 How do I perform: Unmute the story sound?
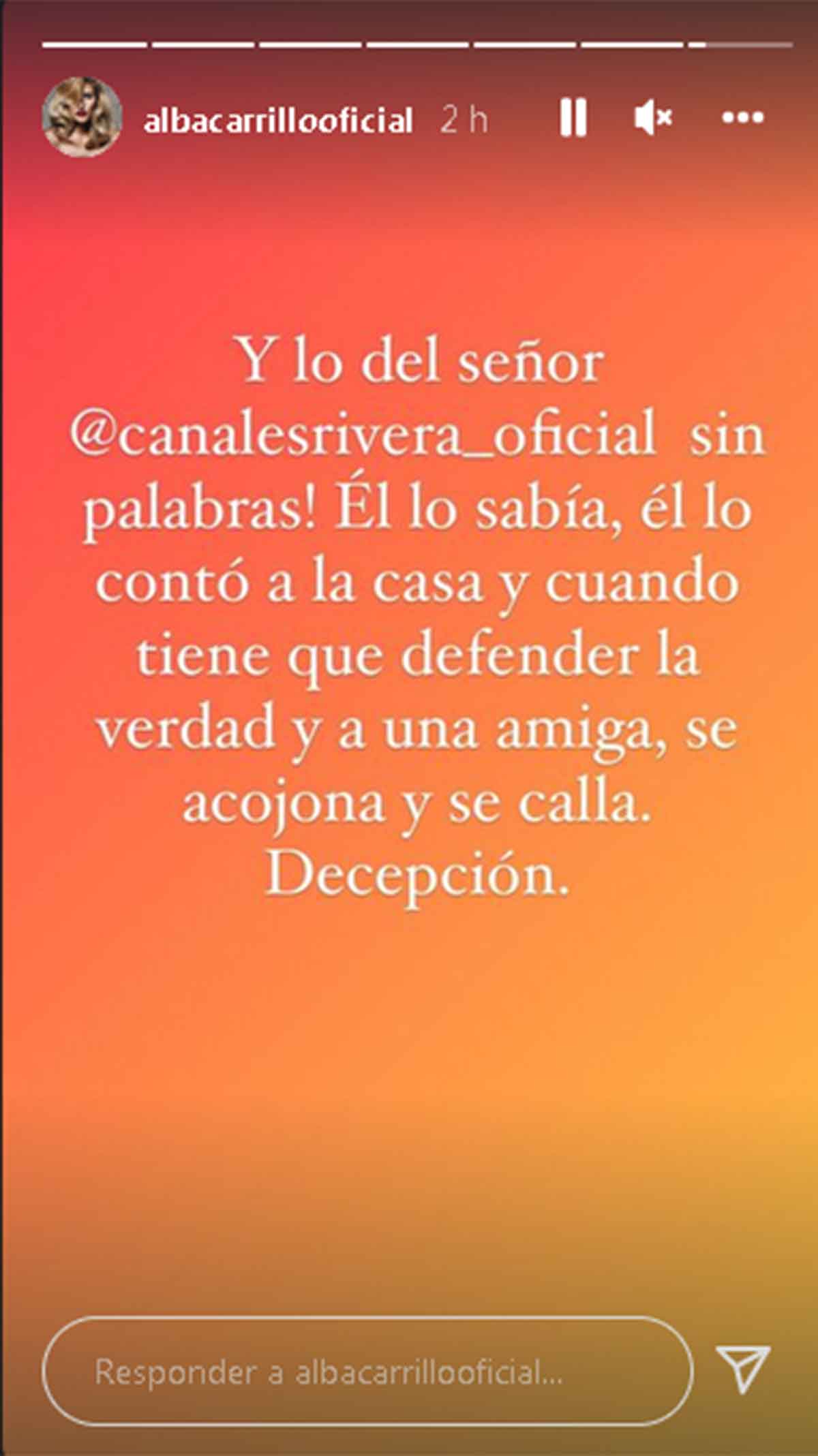click(x=653, y=119)
